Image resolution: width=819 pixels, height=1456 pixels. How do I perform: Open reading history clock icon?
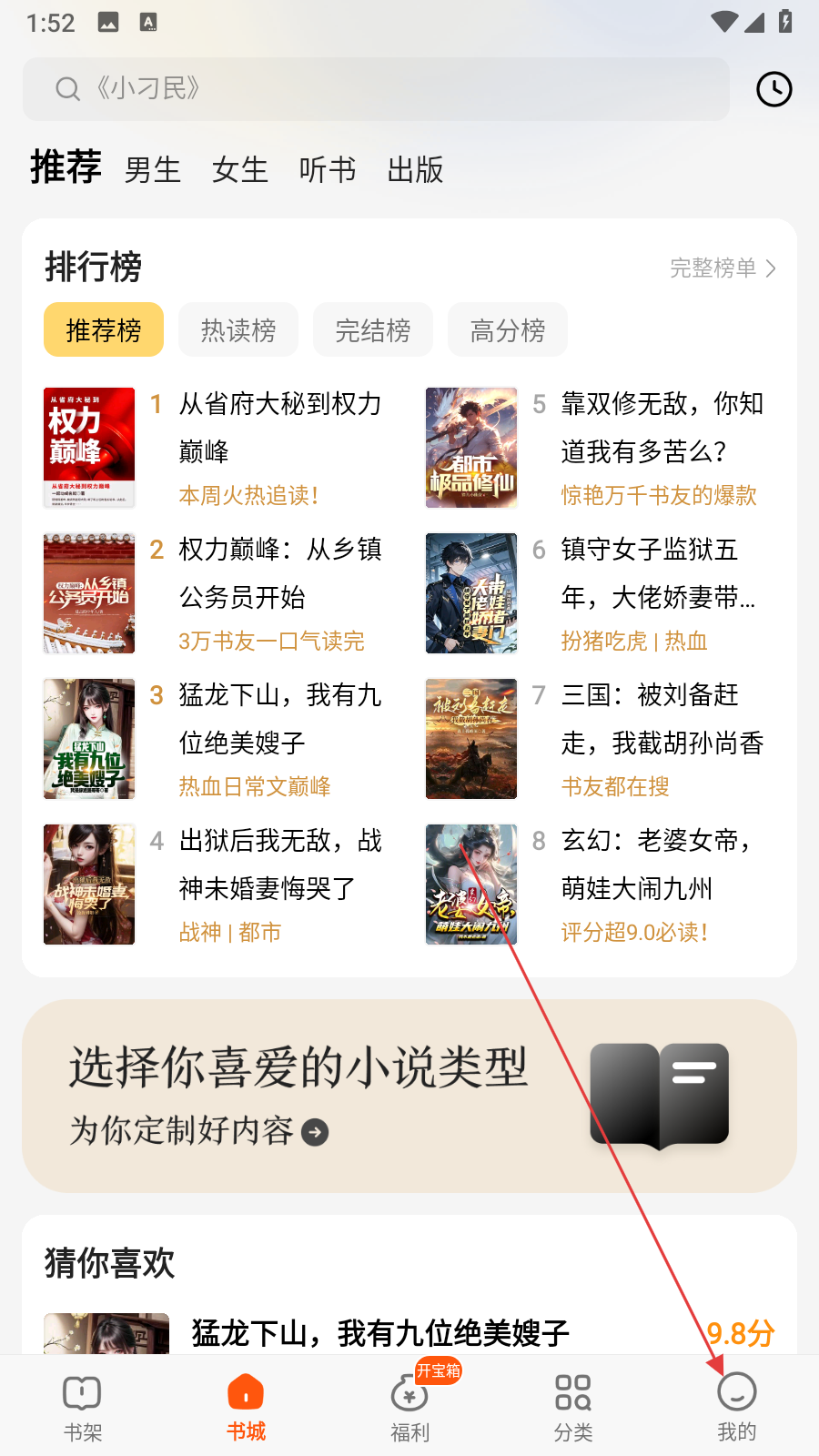773,89
